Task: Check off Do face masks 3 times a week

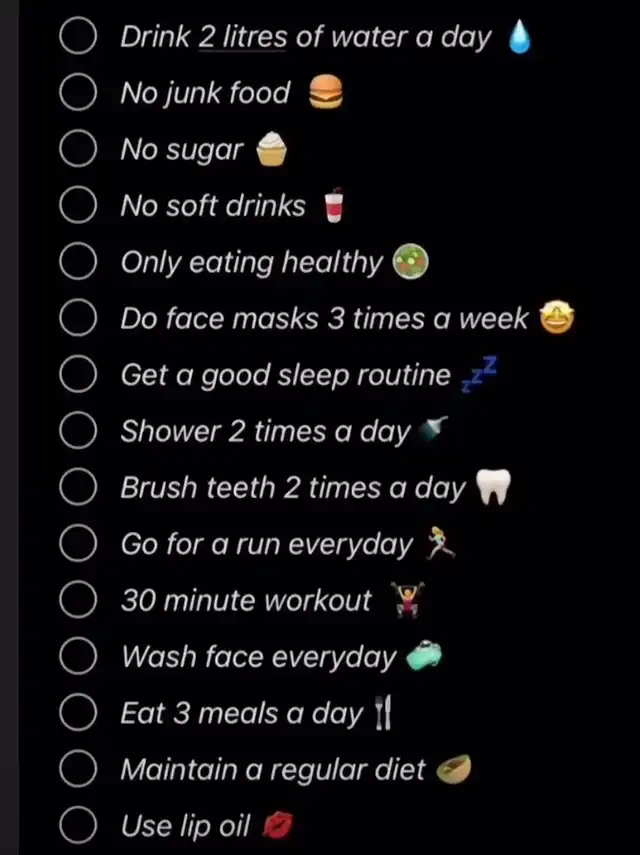Action: pos(78,319)
